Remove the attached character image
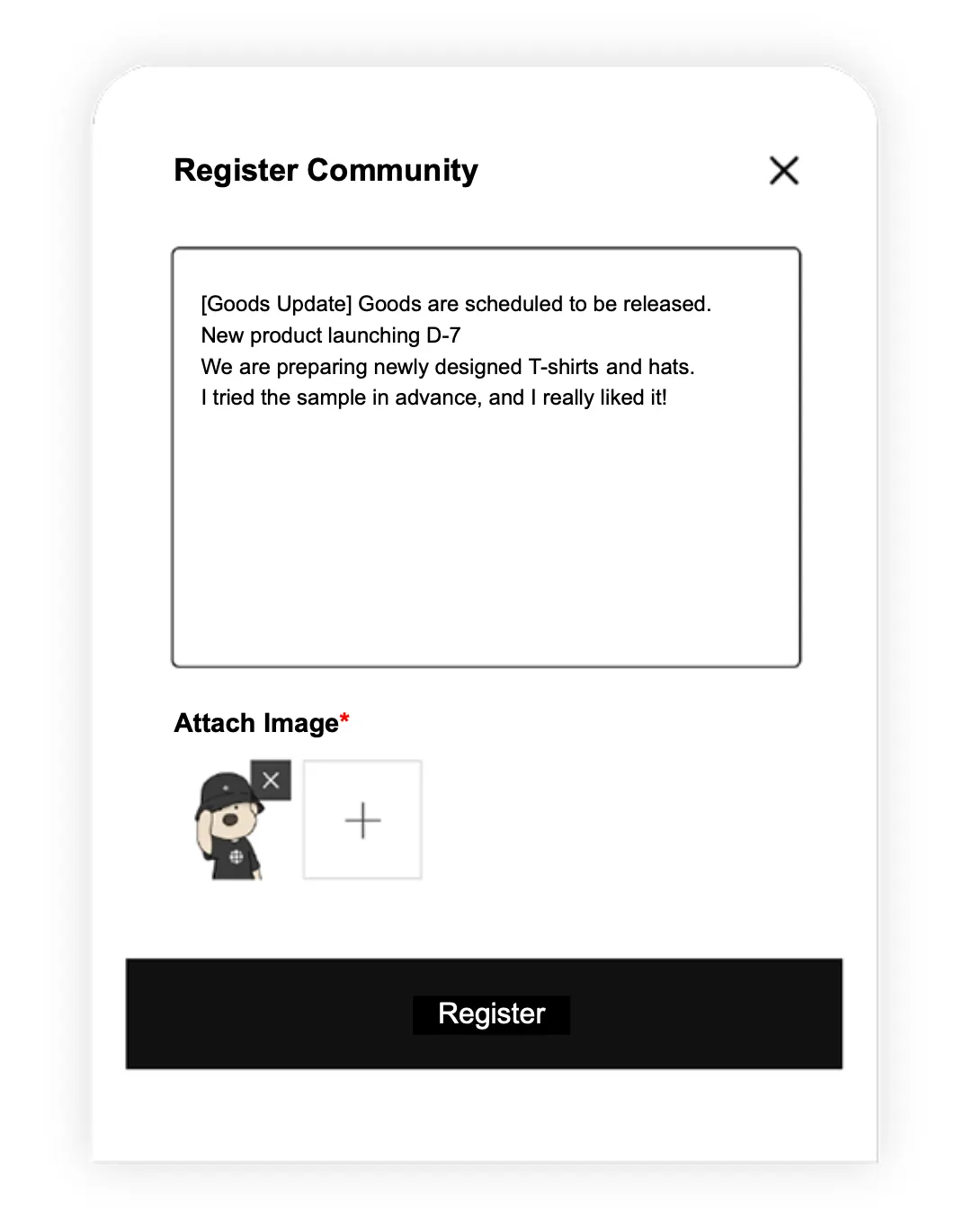 pyautogui.click(x=271, y=780)
